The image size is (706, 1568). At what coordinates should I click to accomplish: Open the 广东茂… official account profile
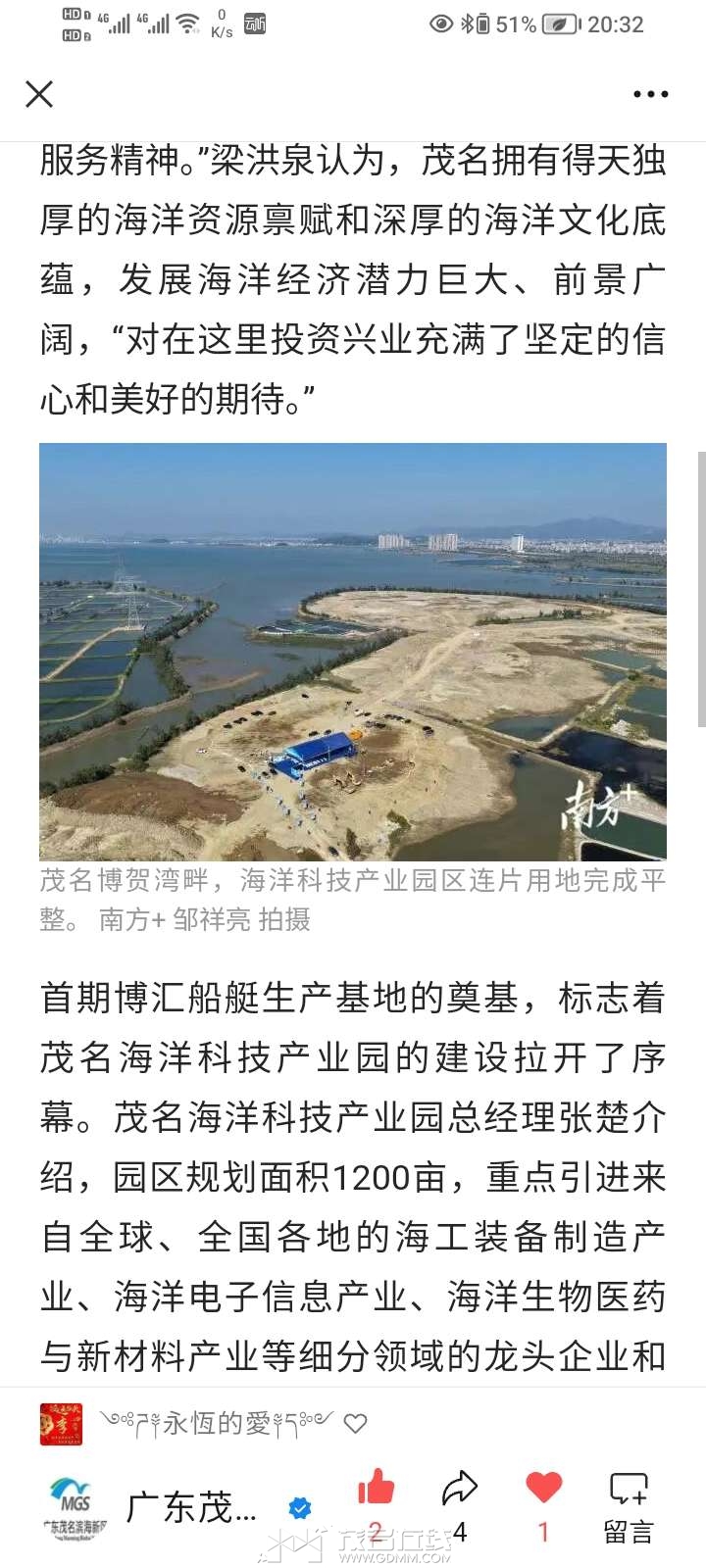pos(191,1508)
